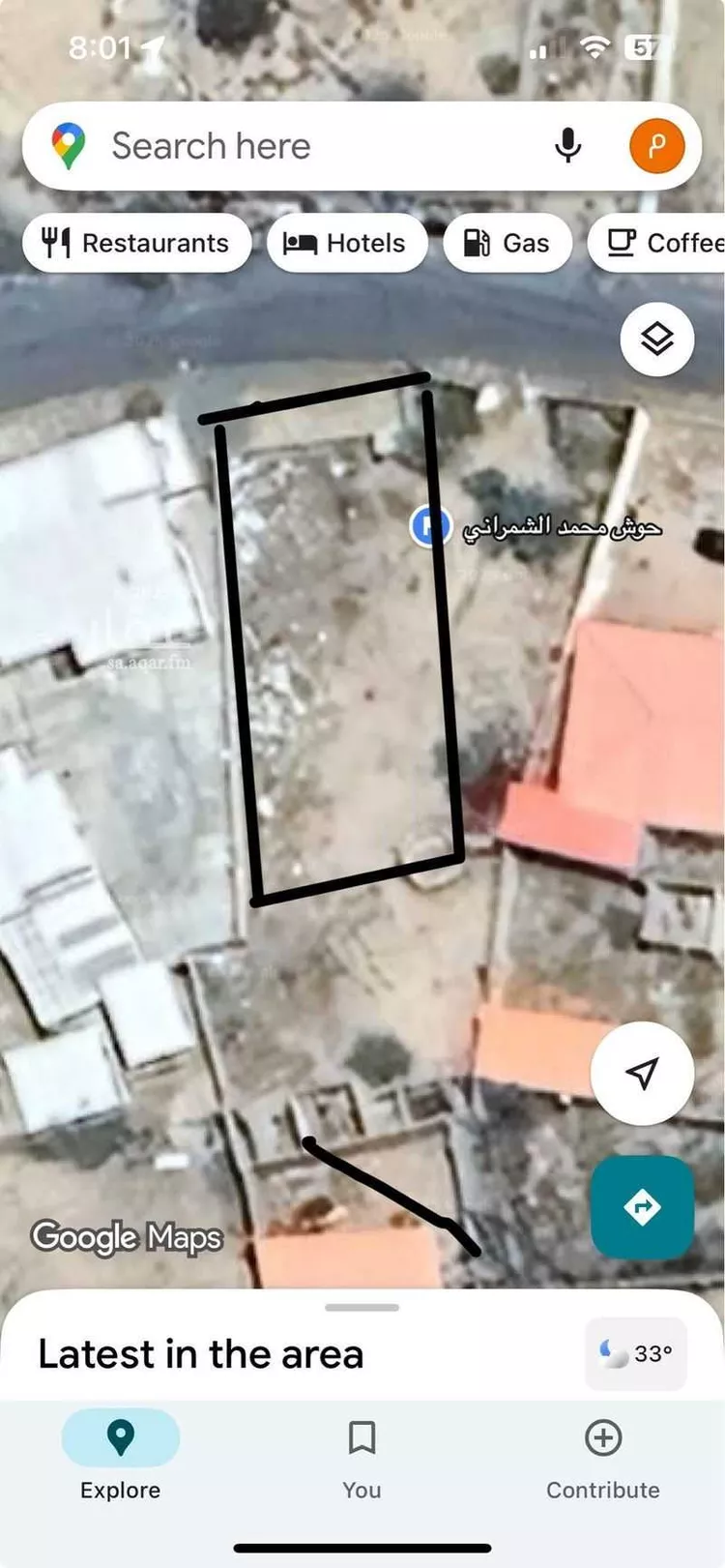
Task: Open the map layers button
Action: (x=657, y=340)
